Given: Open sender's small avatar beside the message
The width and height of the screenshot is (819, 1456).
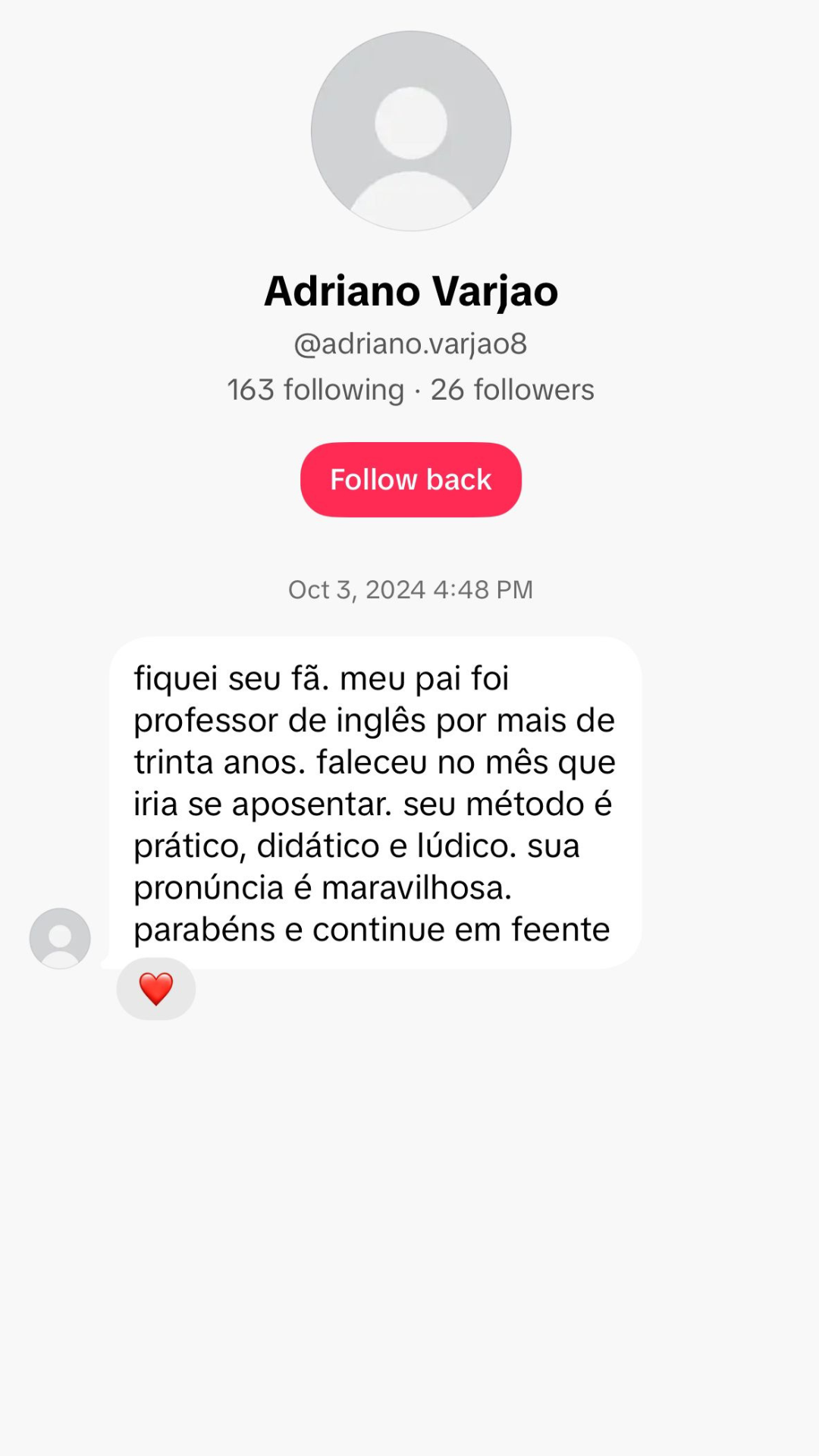Looking at the screenshot, I should (60, 938).
